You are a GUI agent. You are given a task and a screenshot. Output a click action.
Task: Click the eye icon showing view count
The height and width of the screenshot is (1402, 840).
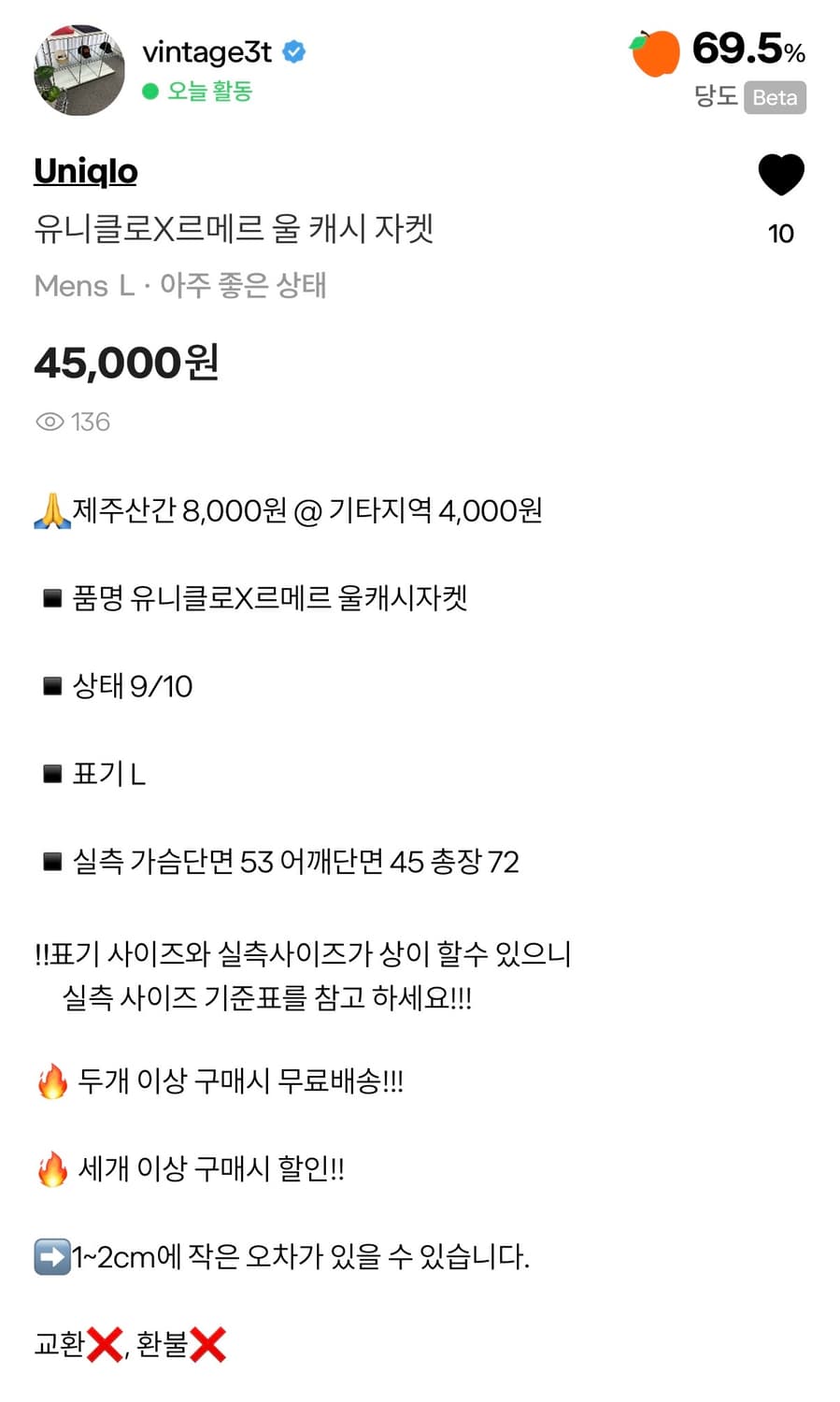(x=49, y=422)
